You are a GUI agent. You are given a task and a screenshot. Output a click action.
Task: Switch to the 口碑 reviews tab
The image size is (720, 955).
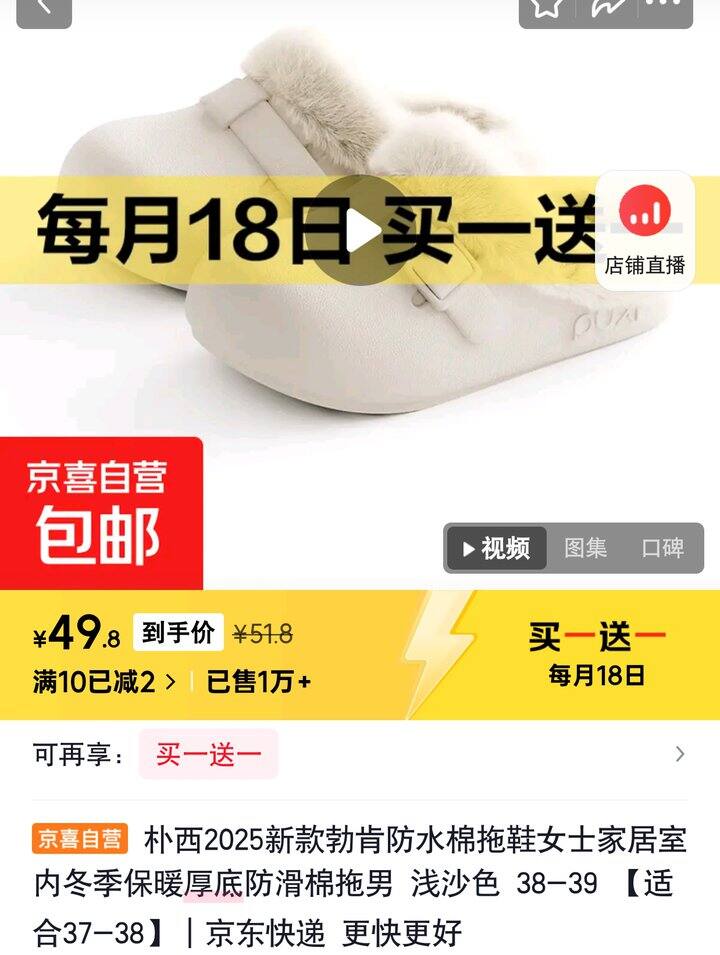point(662,548)
